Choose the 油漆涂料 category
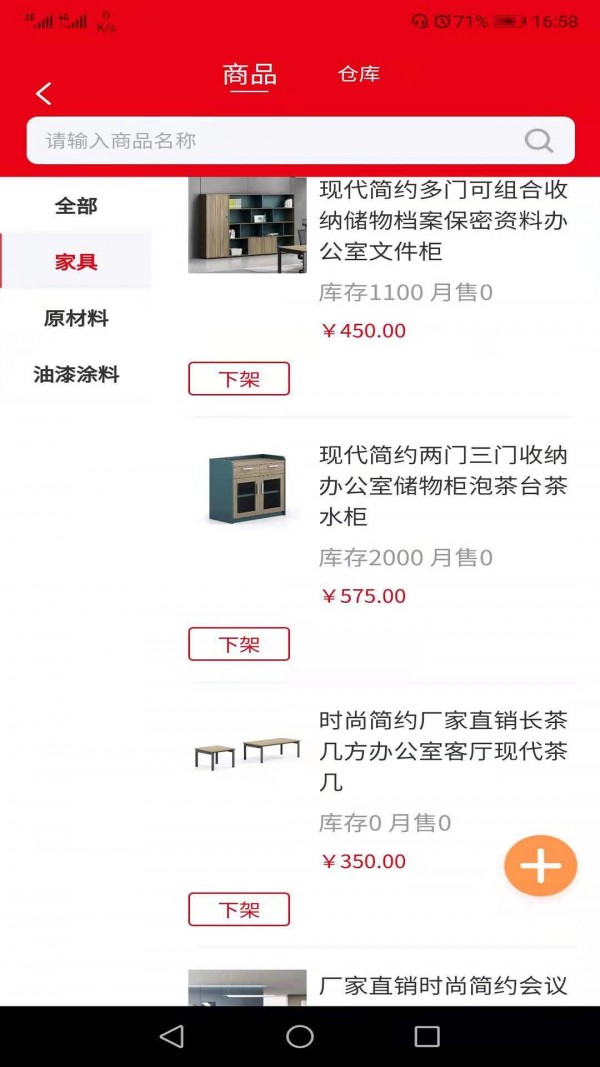Viewport: 600px width, 1067px height. pyautogui.click(x=76, y=375)
